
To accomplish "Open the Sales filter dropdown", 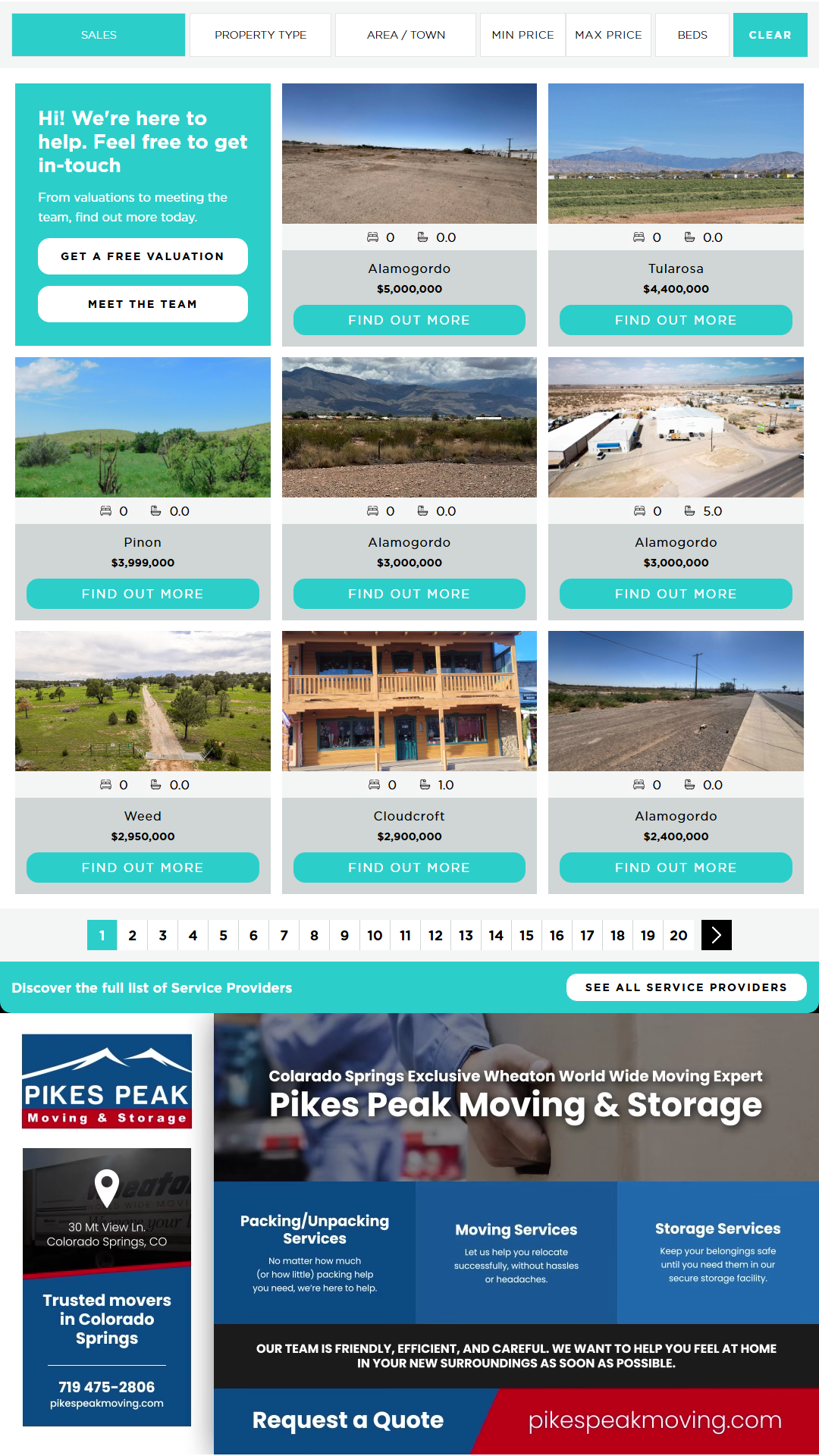I will pyautogui.click(x=99, y=35).
